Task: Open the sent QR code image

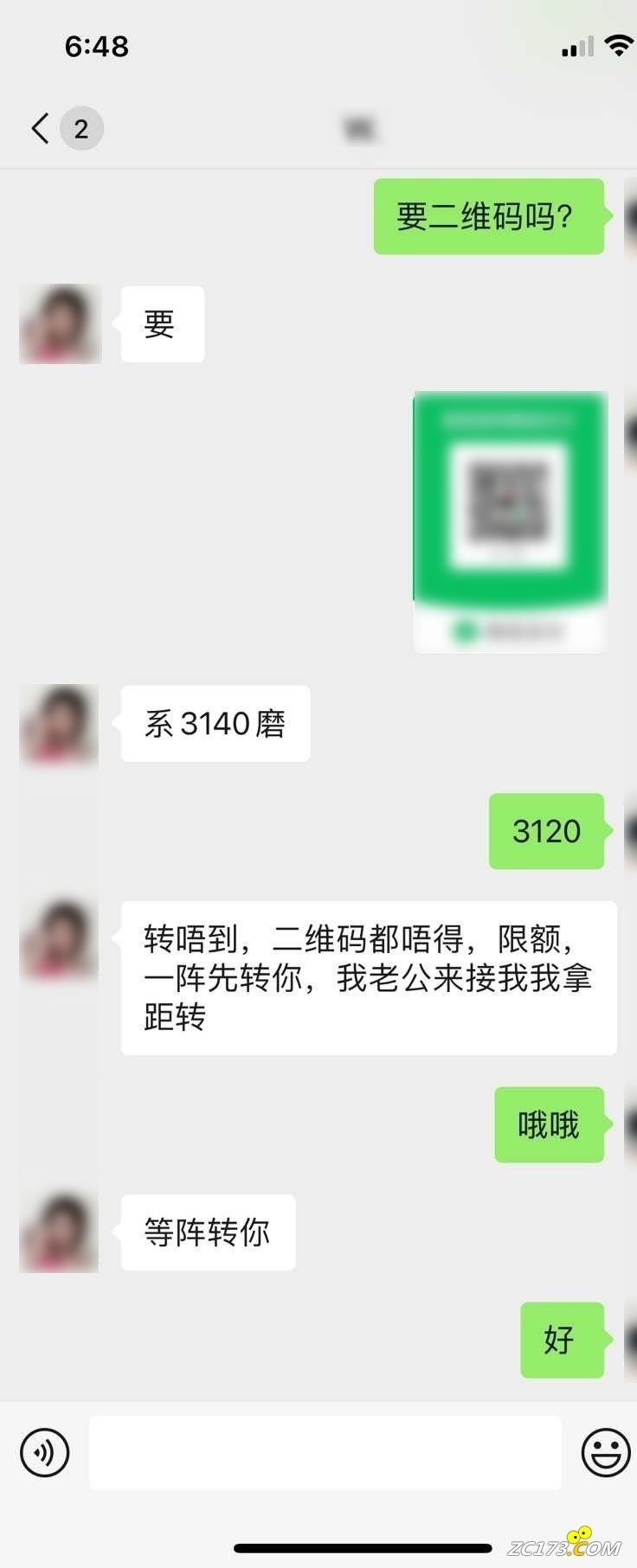Action: (x=510, y=521)
